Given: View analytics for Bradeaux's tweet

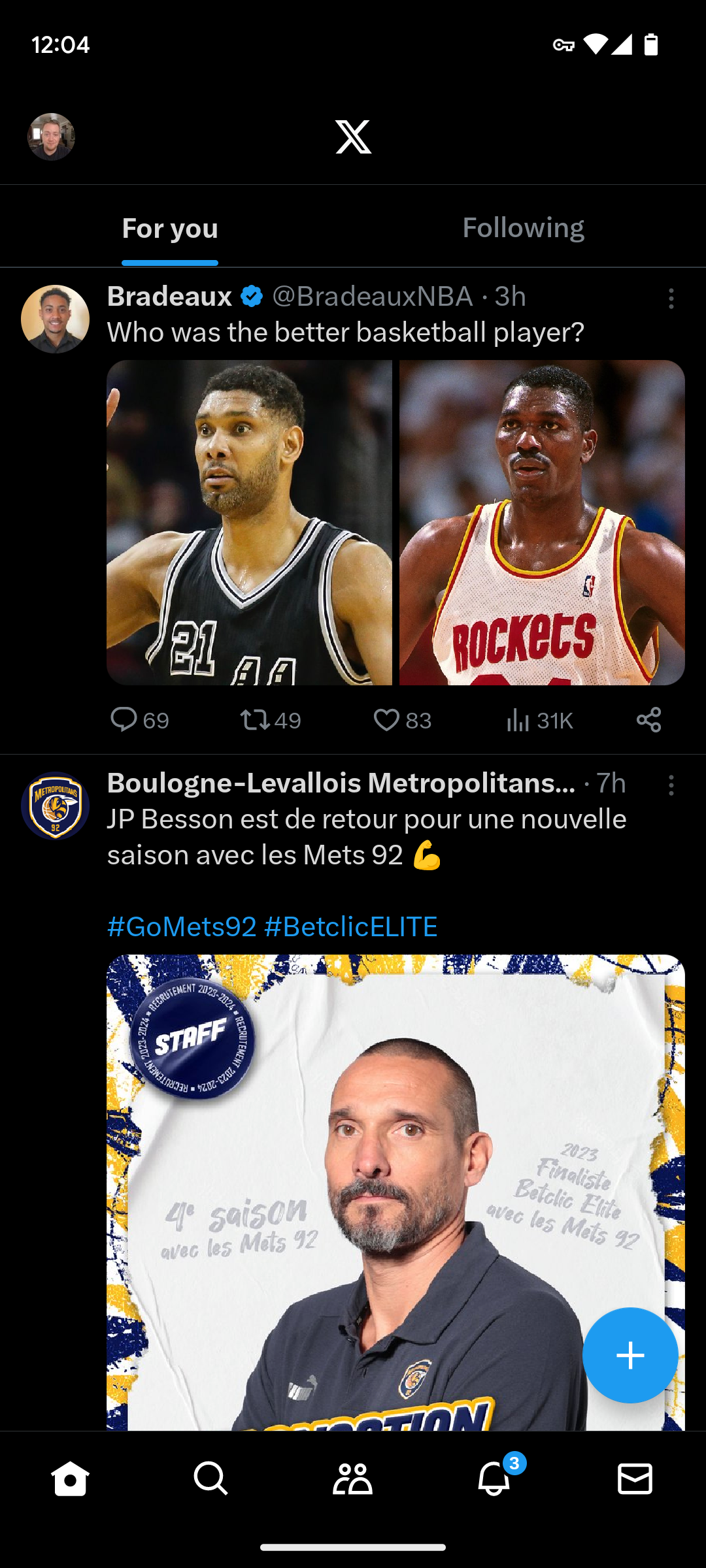Looking at the screenshot, I should (x=520, y=721).
